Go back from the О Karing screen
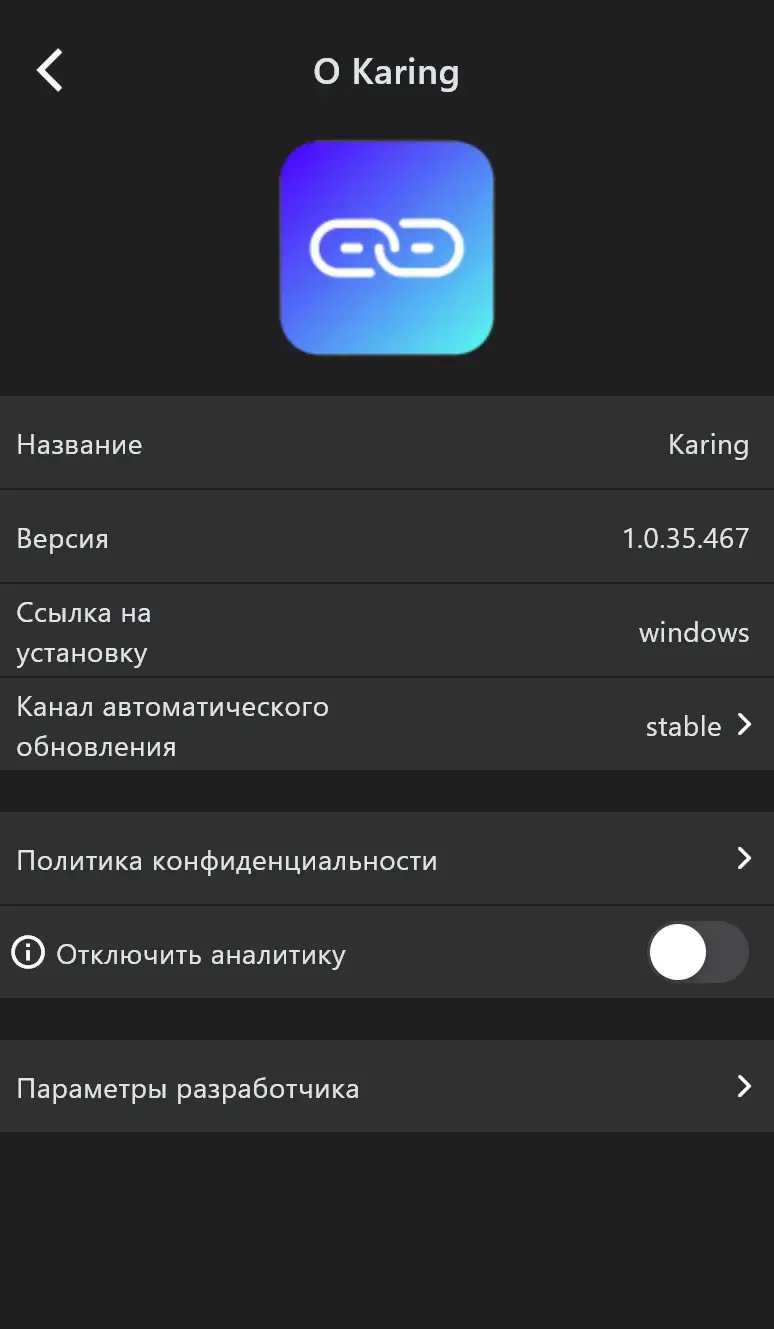This screenshot has height=1329, width=774. 50,71
